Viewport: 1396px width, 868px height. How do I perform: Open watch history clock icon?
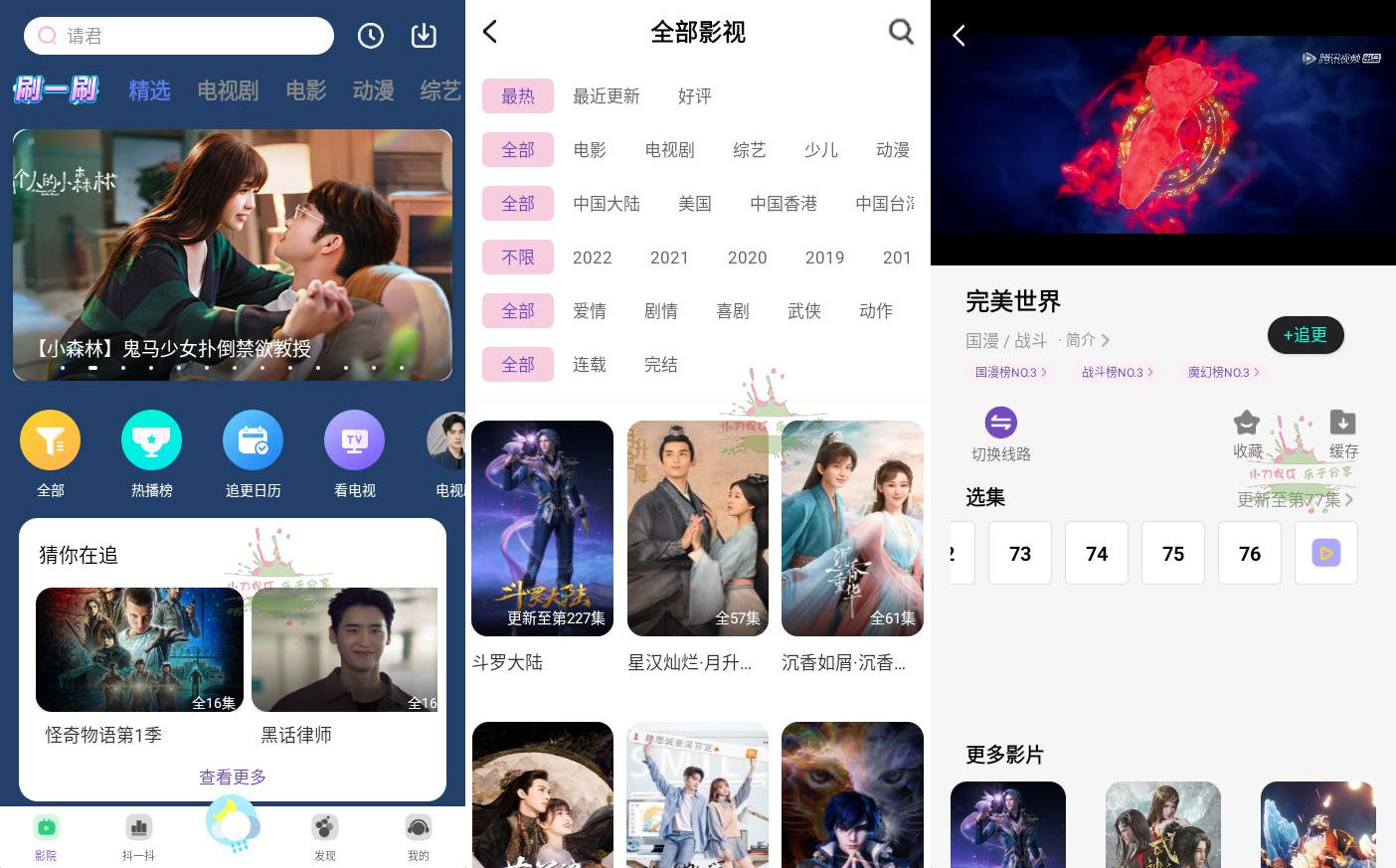tap(371, 36)
